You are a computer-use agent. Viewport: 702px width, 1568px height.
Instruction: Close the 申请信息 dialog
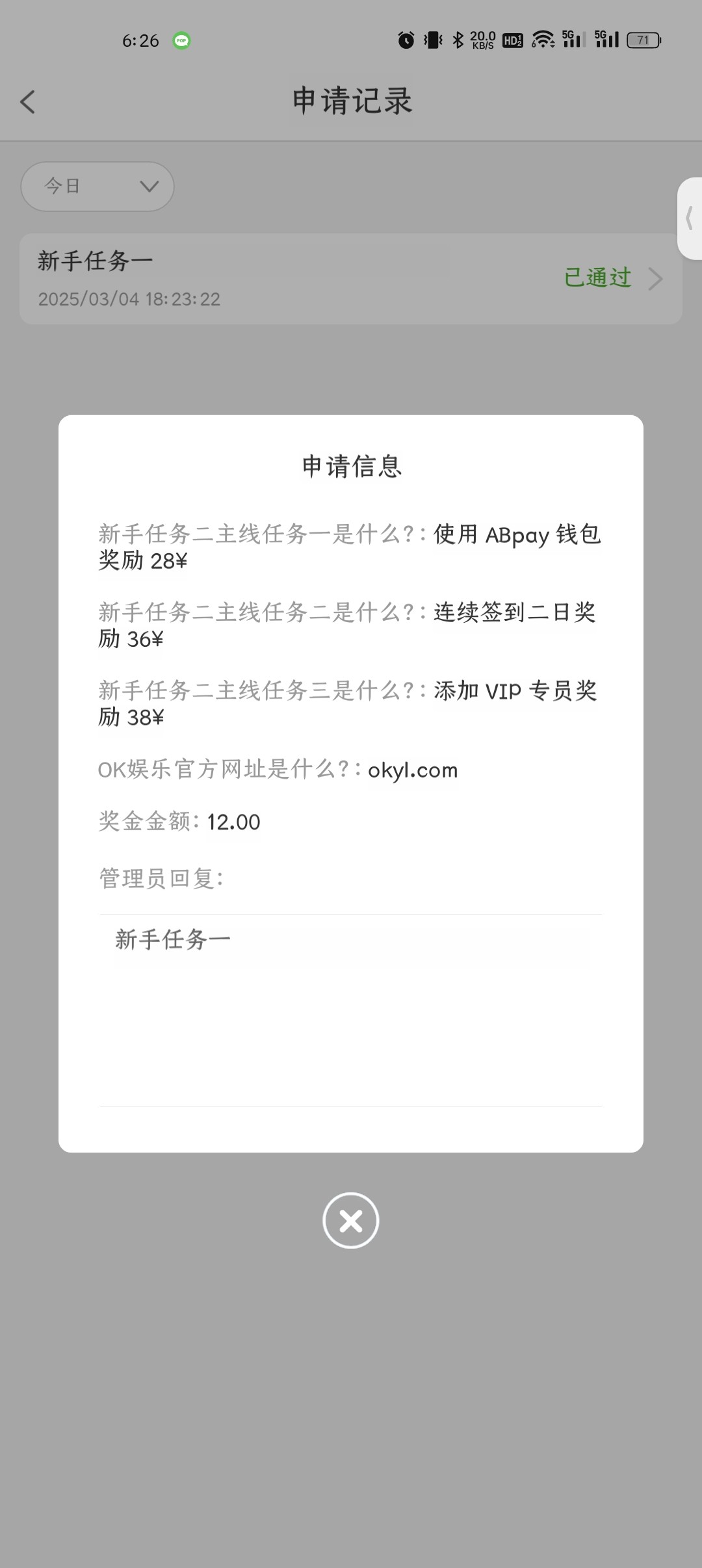[351, 1220]
